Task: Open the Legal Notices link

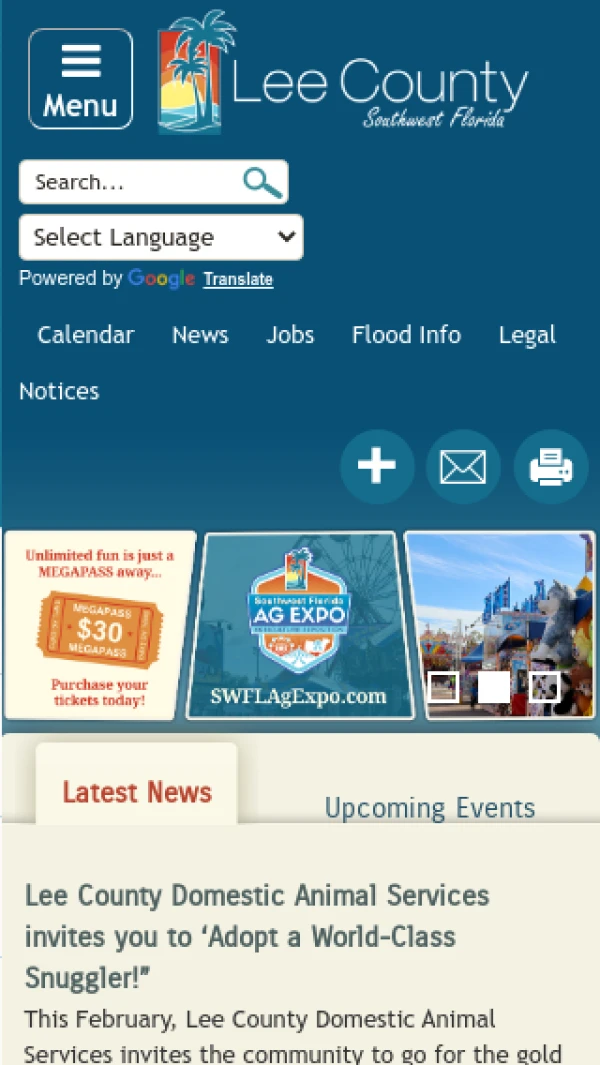Action: 527,335
